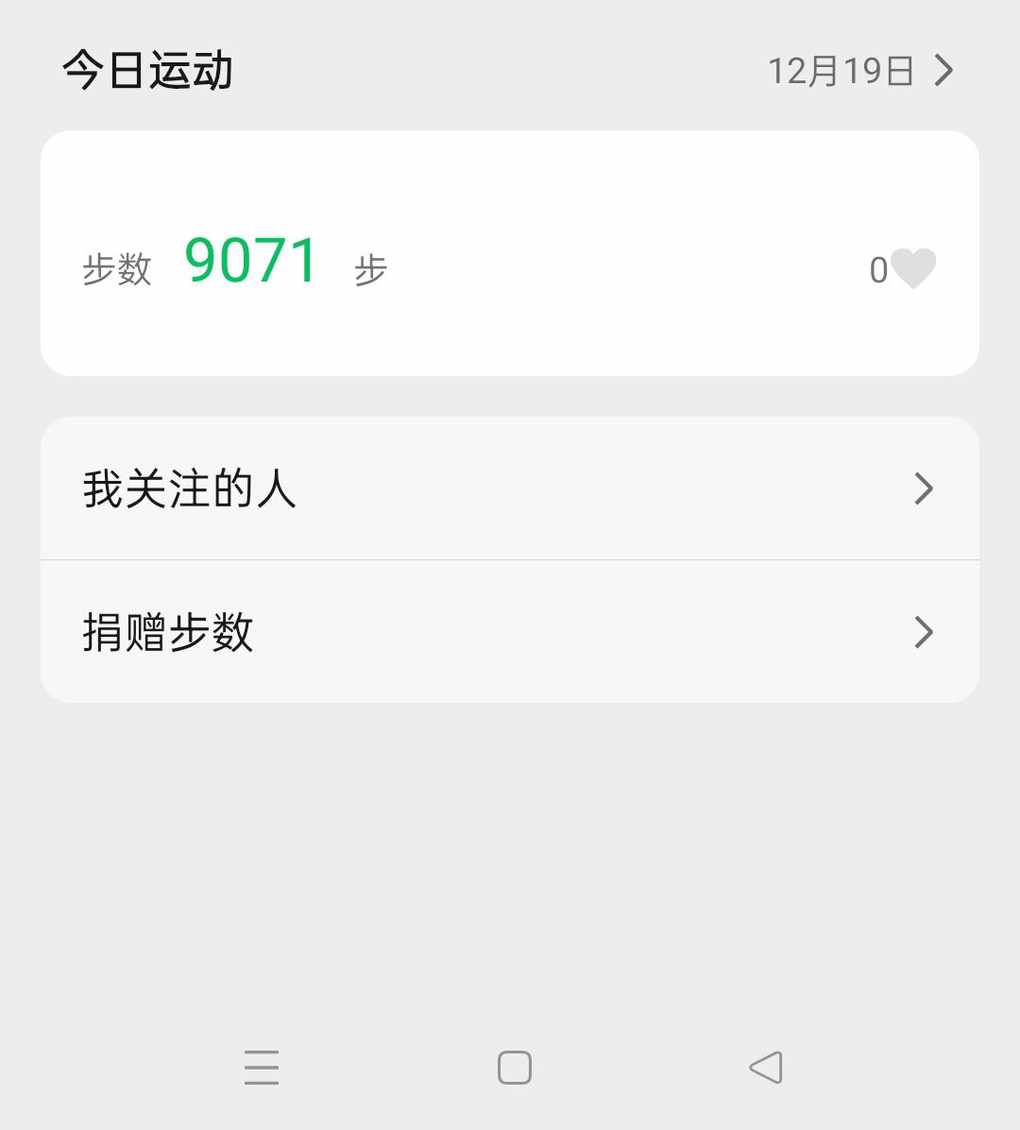Open 捐赠步数 page
The image size is (1020, 1130).
tap(509, 632)
